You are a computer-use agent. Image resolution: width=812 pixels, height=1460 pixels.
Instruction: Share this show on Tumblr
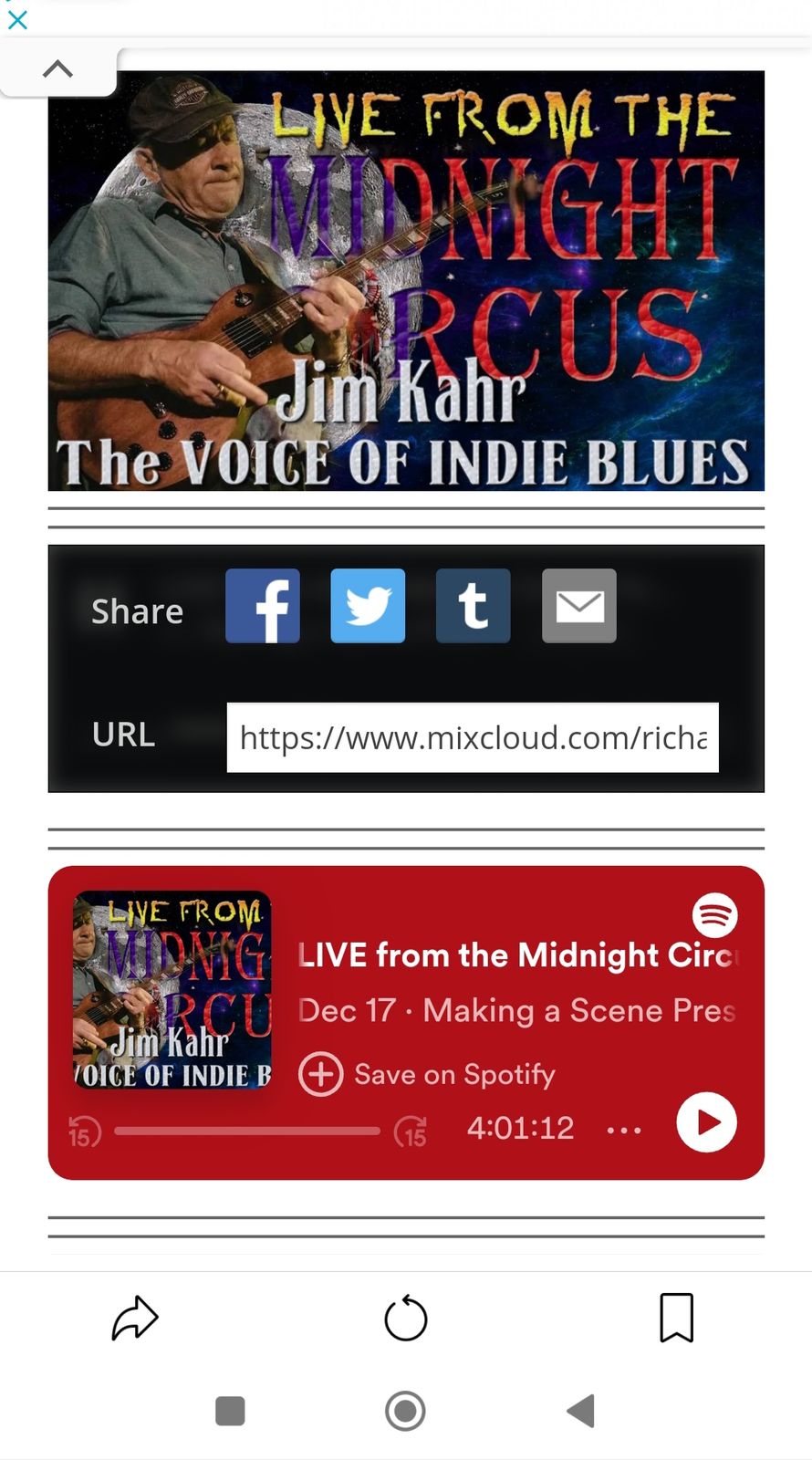click(473, 606)
